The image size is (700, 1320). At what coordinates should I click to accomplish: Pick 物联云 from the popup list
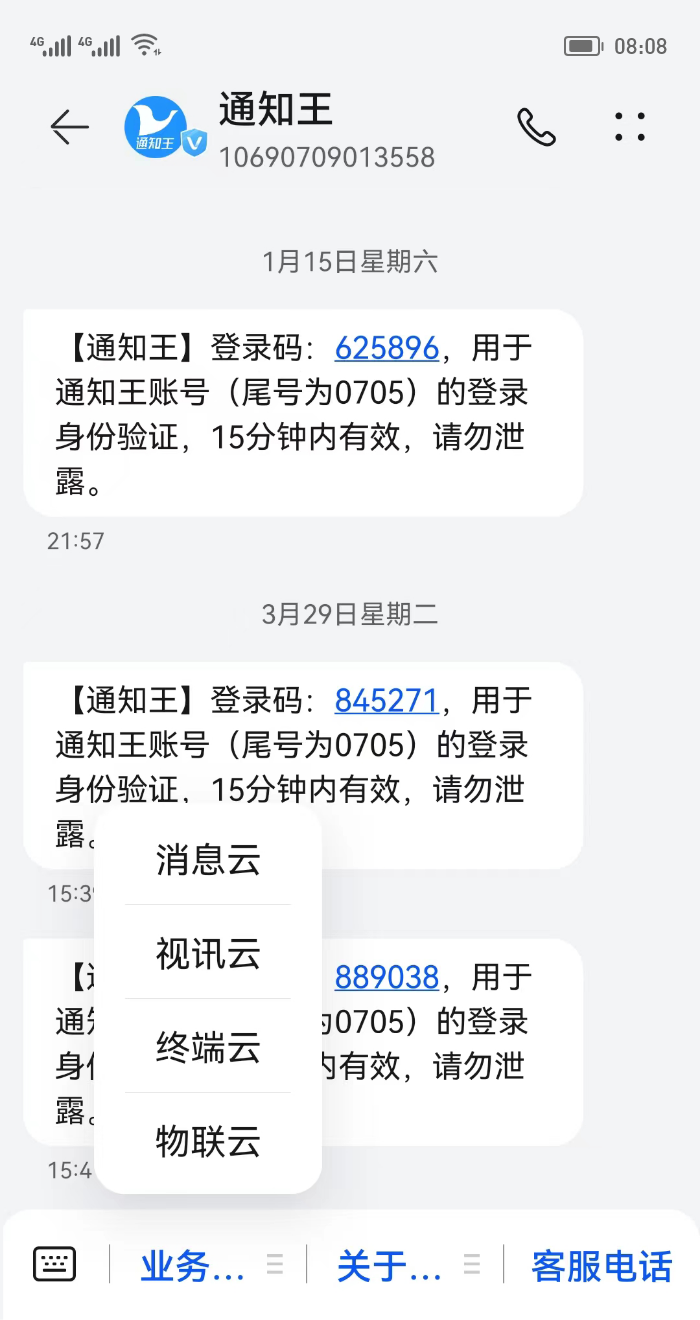click(208, 1141)
